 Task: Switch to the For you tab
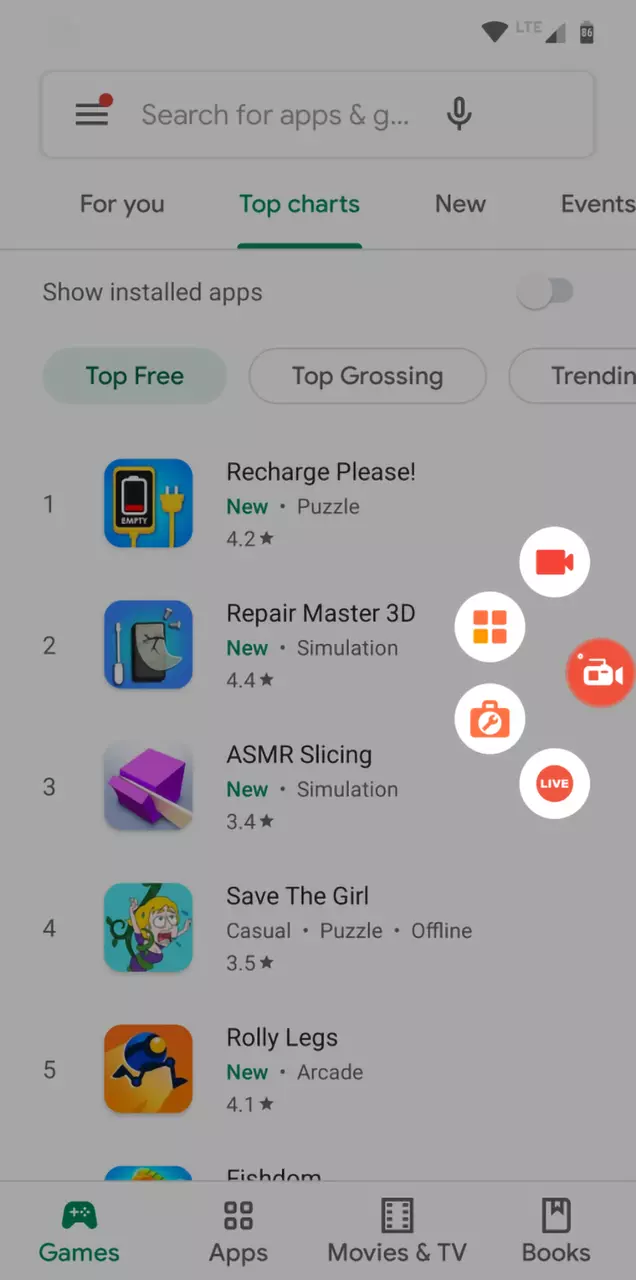tap(122, 204)
